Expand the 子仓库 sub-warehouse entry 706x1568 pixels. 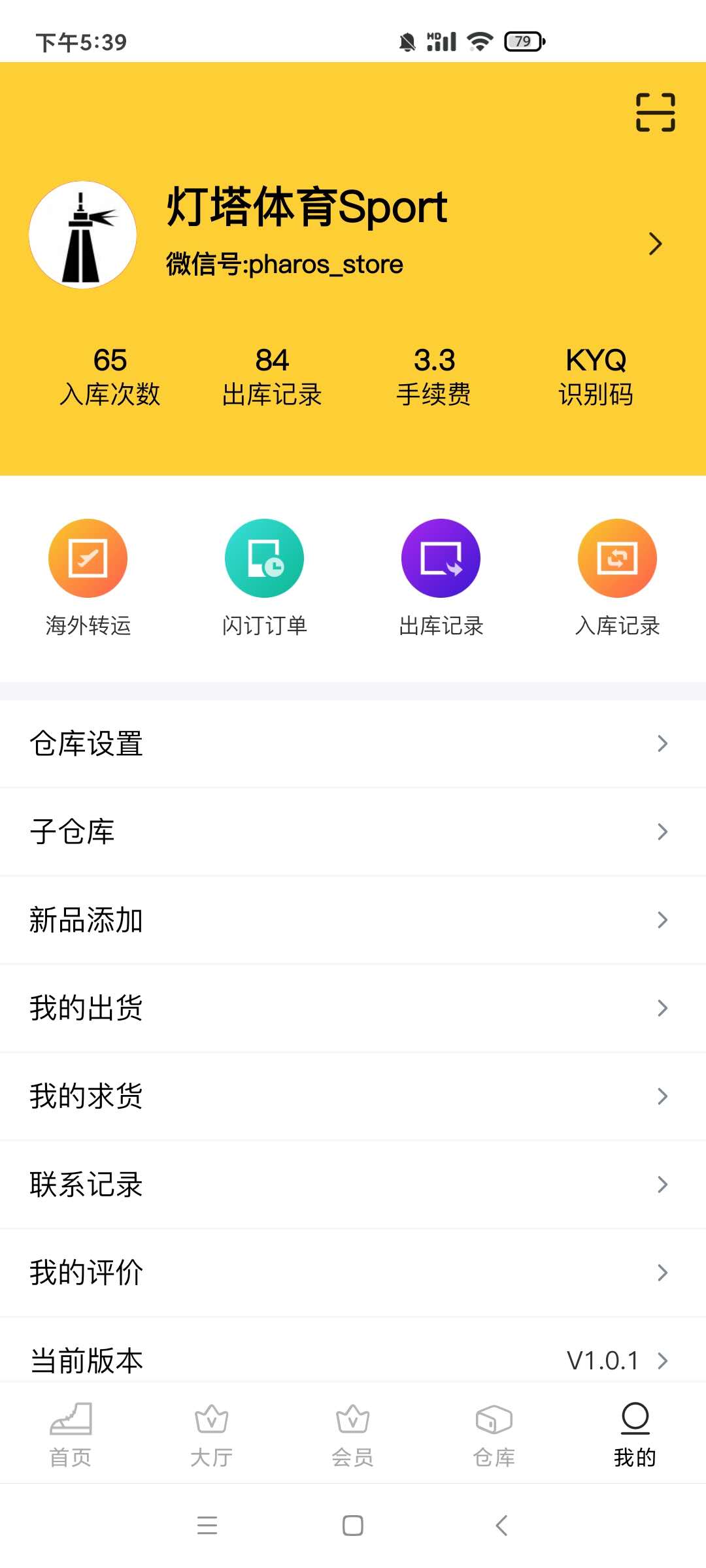[x=353, y=831]
